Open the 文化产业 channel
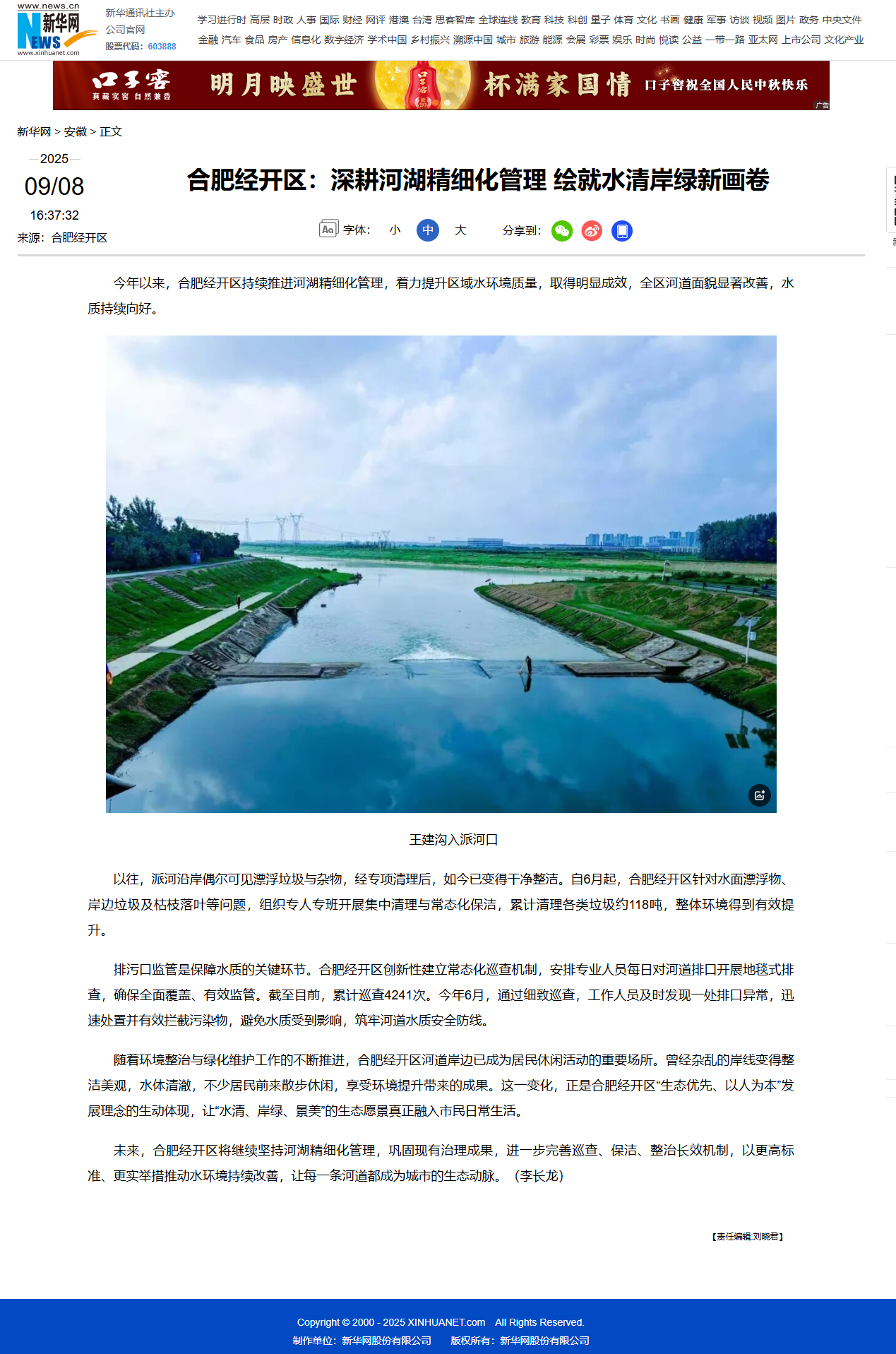 click(x=844, y=40)
